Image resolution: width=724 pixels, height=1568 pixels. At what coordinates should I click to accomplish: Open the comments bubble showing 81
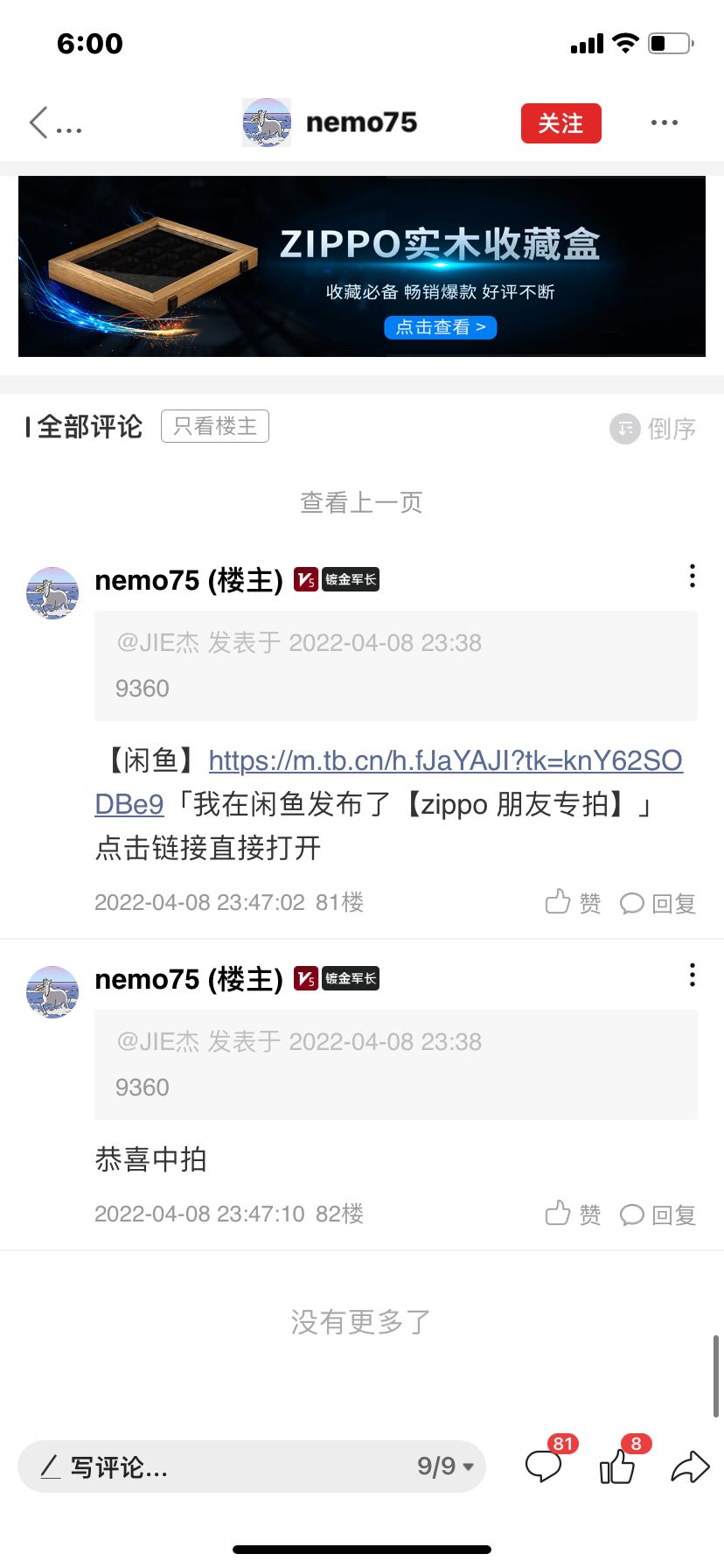pyautogui.click(x=543, y=1466)
